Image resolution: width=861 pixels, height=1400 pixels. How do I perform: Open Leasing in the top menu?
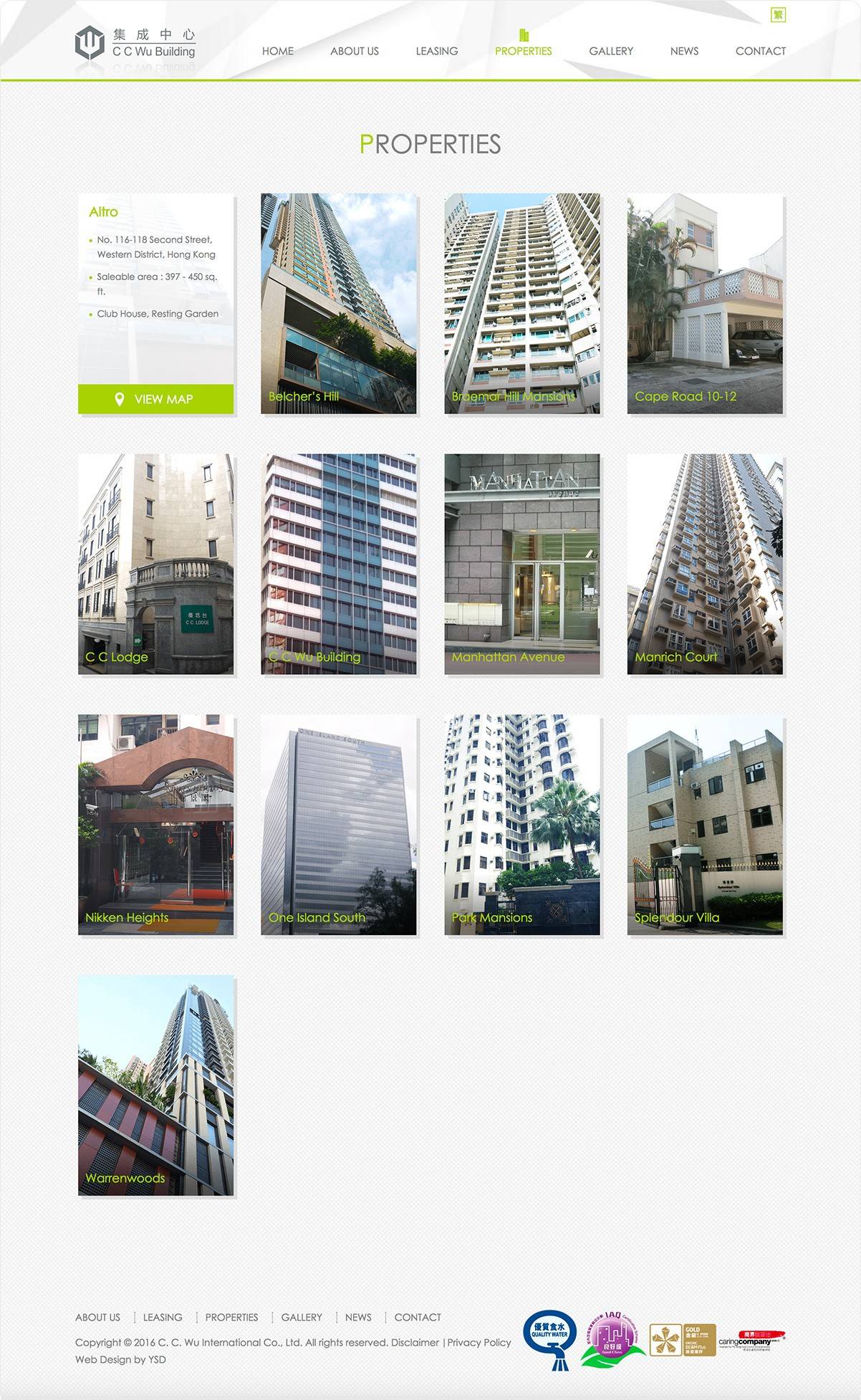[x=436, y=52]
